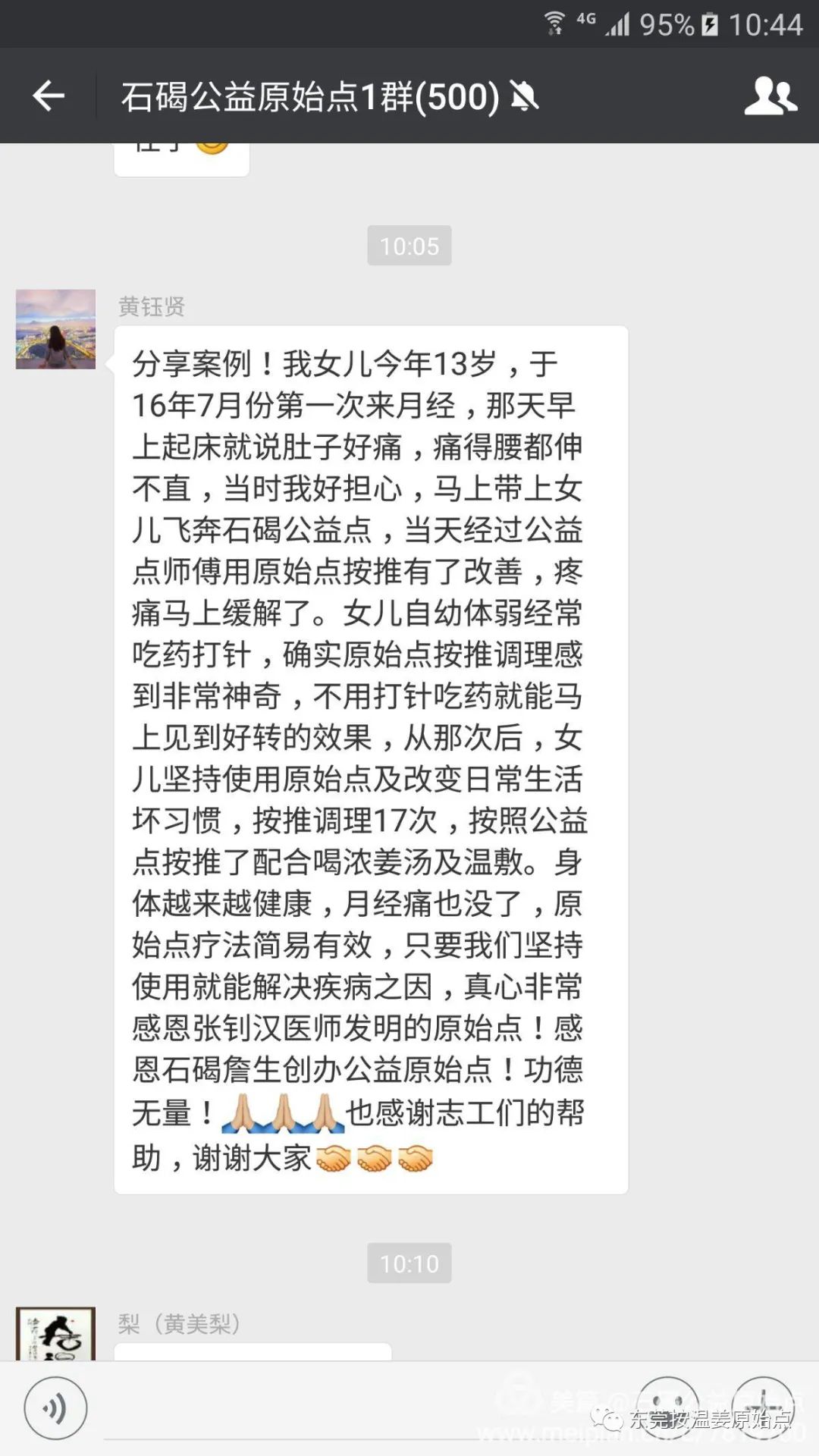Switch to voice message input
Viewport: 819px width, 1456px height.
[55, 1408]
